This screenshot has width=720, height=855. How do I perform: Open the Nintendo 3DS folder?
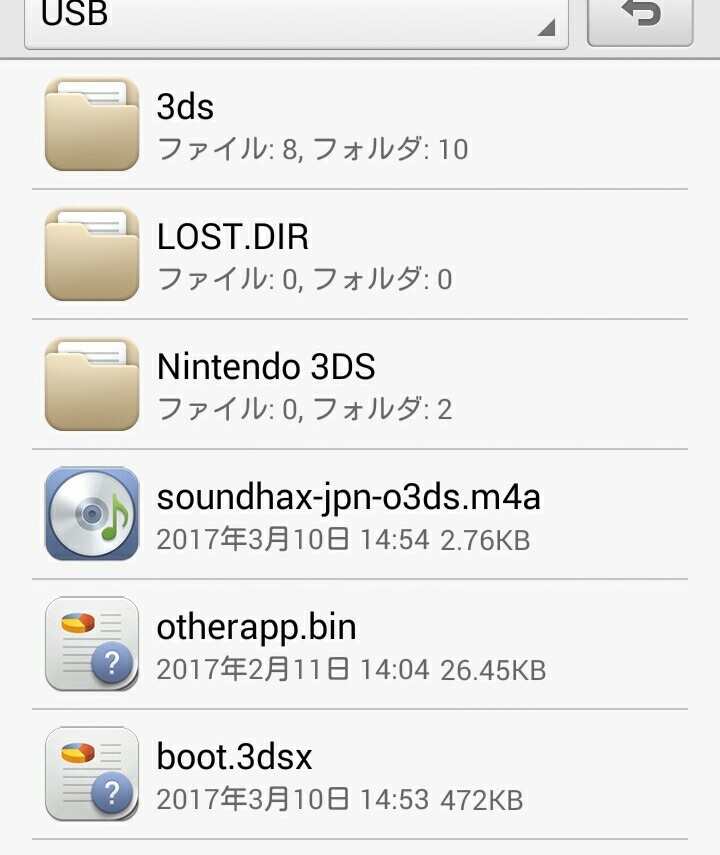pos(360,385)
